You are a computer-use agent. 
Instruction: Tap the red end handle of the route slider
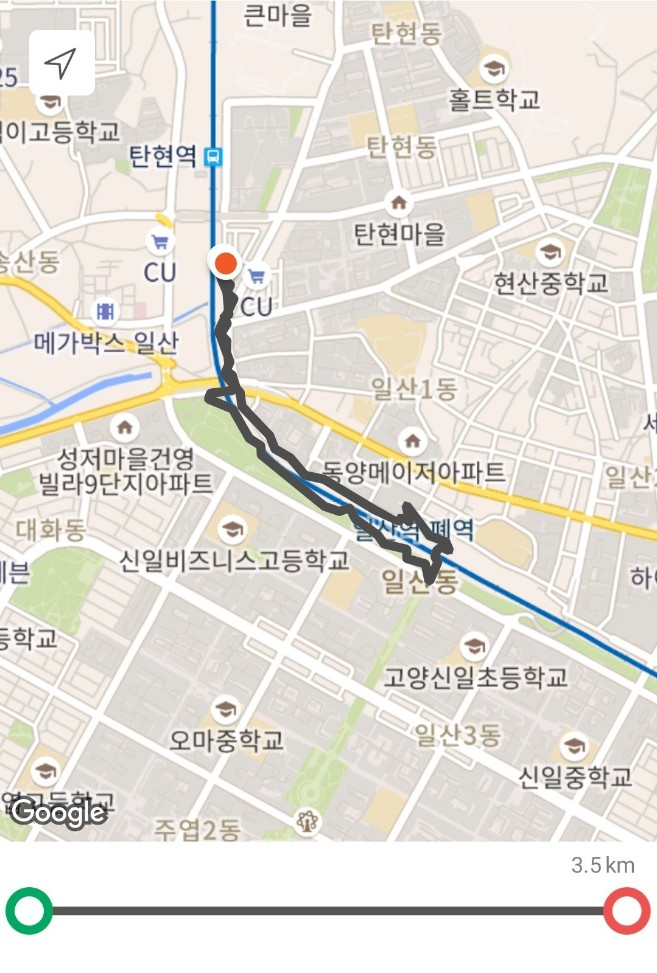pyautogui.click(x=627, y=911)
